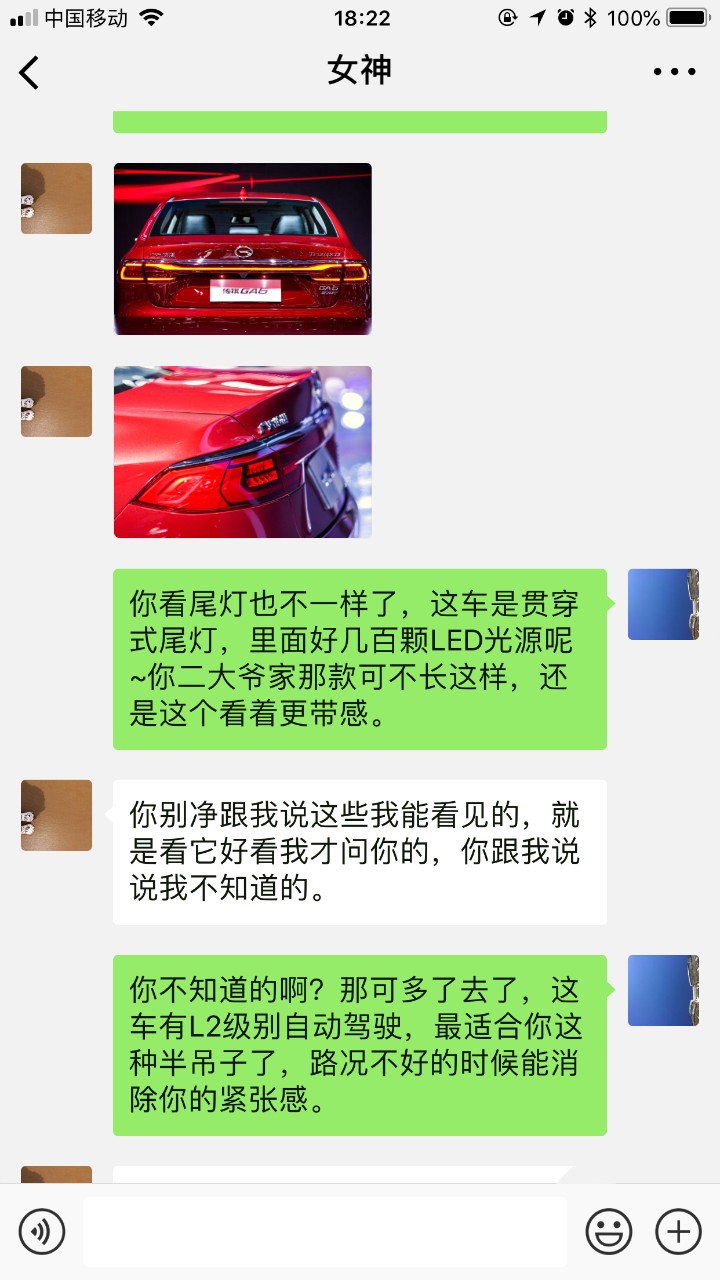Open the red car rear view photo
The height and width of the screenshot is (1280, 720).
(x=243, y=249)
